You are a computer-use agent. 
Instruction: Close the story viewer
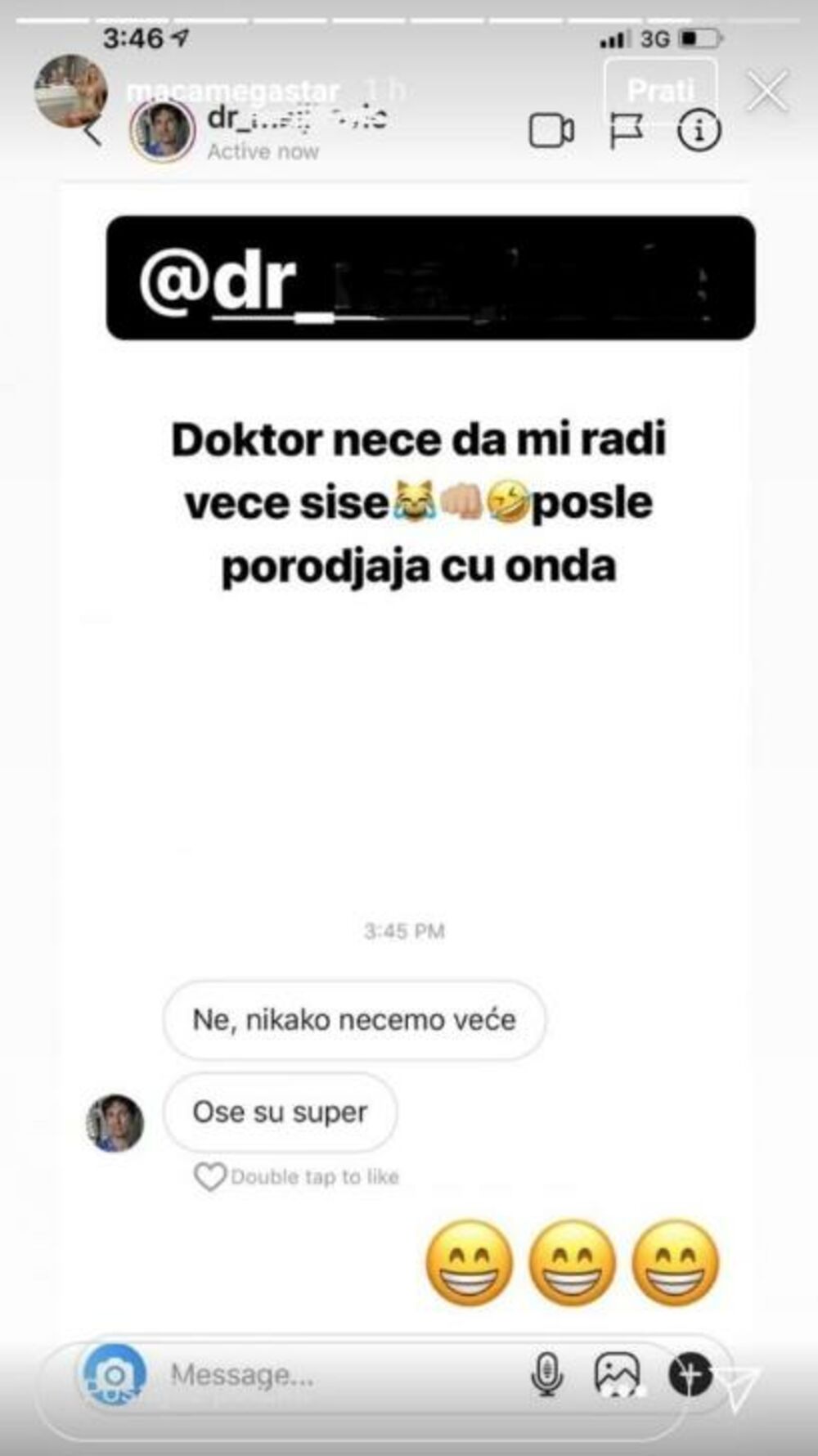click(x=767, y=90)
